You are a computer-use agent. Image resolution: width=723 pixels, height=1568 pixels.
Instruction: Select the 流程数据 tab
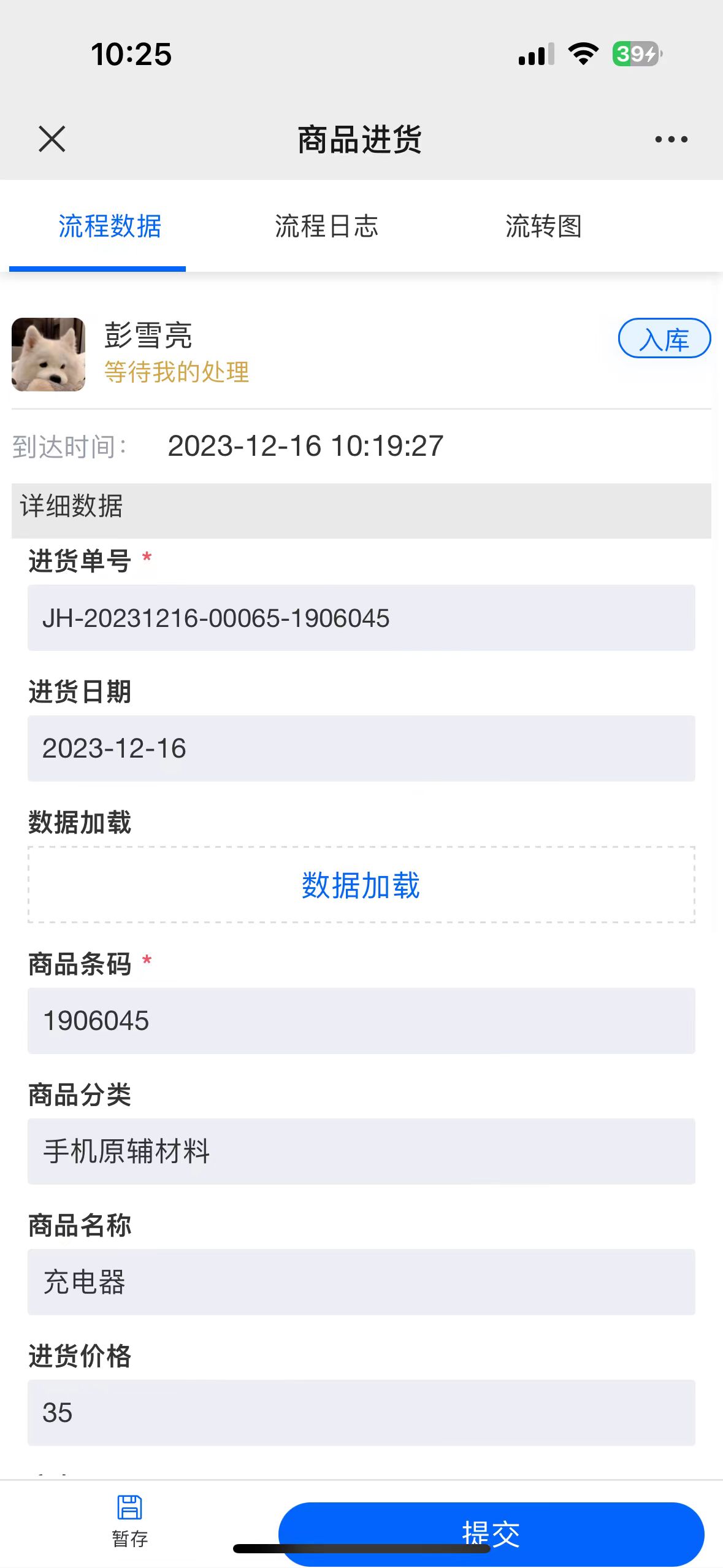click(110, 226)
